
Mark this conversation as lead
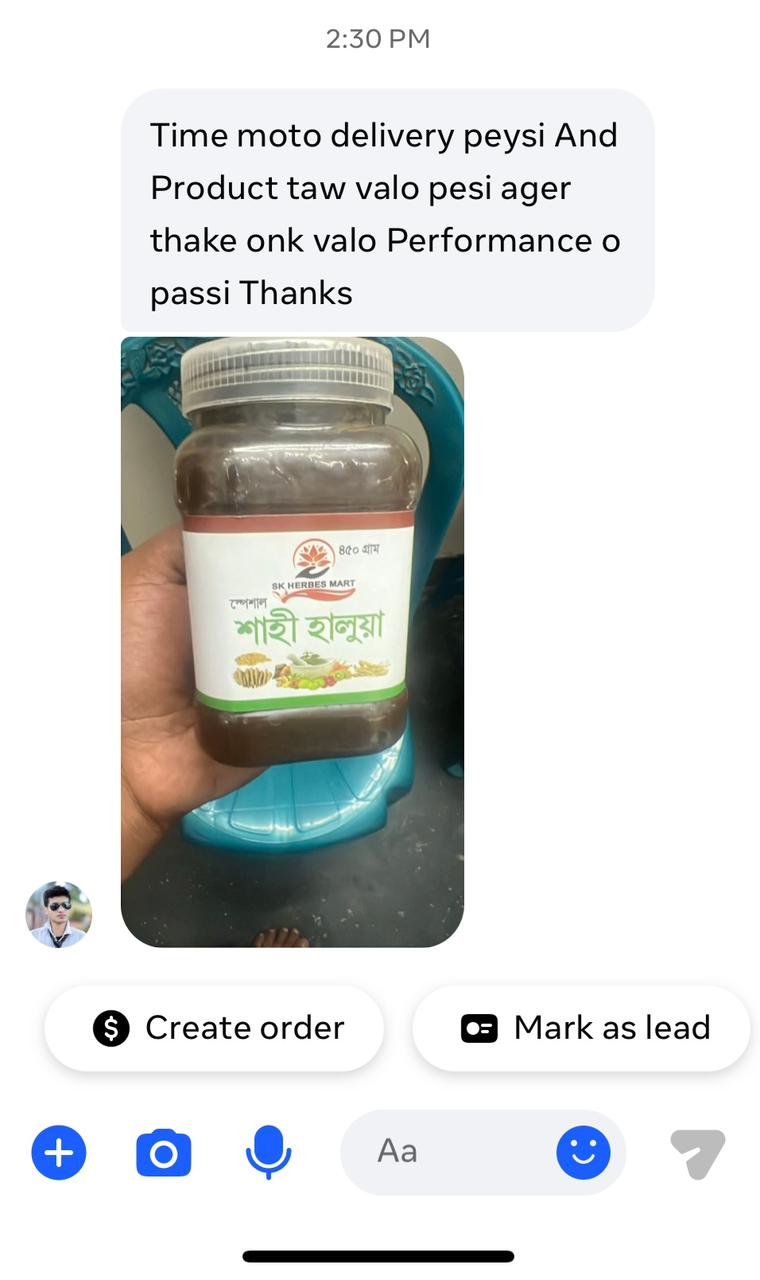coord(582,1028)
